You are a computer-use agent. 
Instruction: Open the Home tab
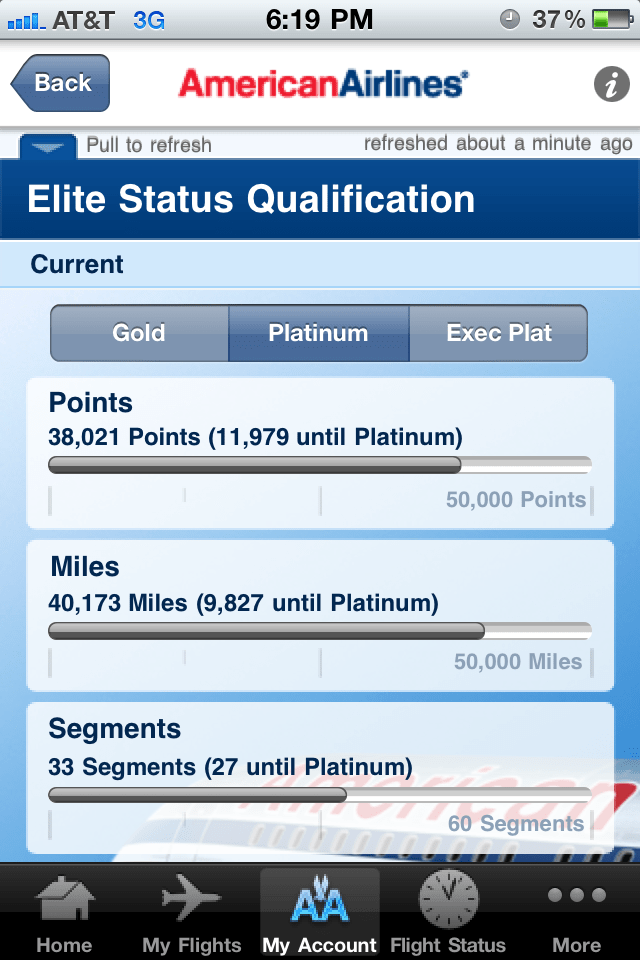tap(64, 912)
